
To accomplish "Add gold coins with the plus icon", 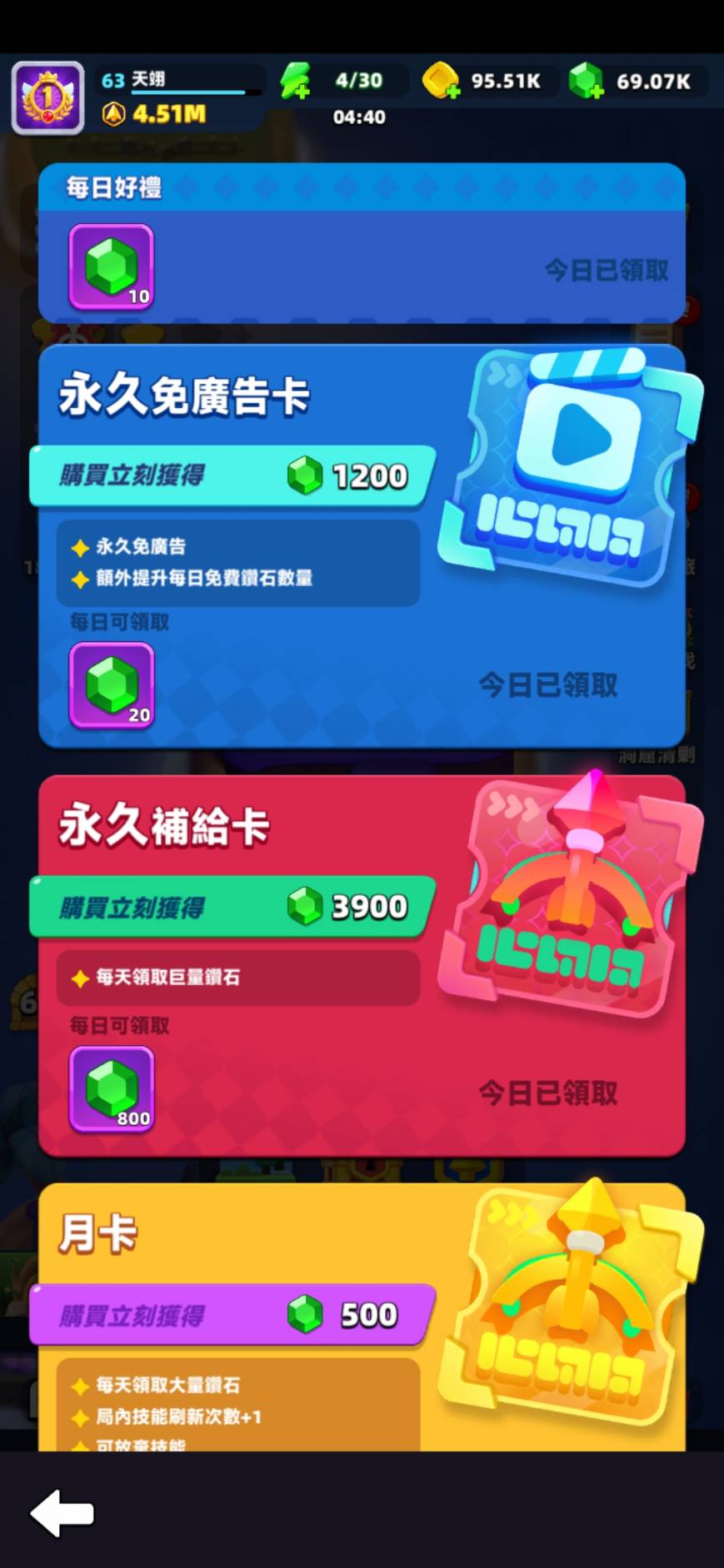I will 441,82.
